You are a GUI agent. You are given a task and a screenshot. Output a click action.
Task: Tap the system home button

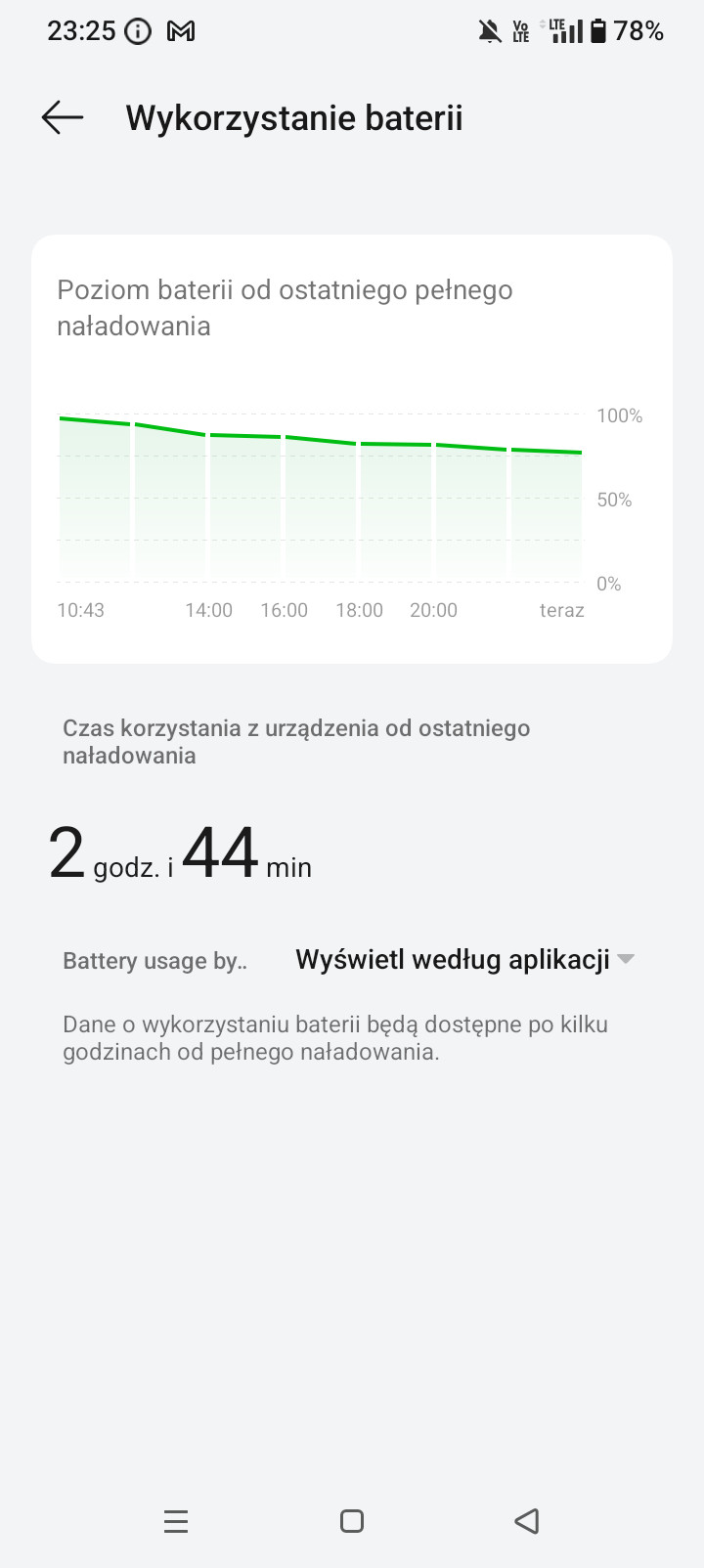(352, 1521)
